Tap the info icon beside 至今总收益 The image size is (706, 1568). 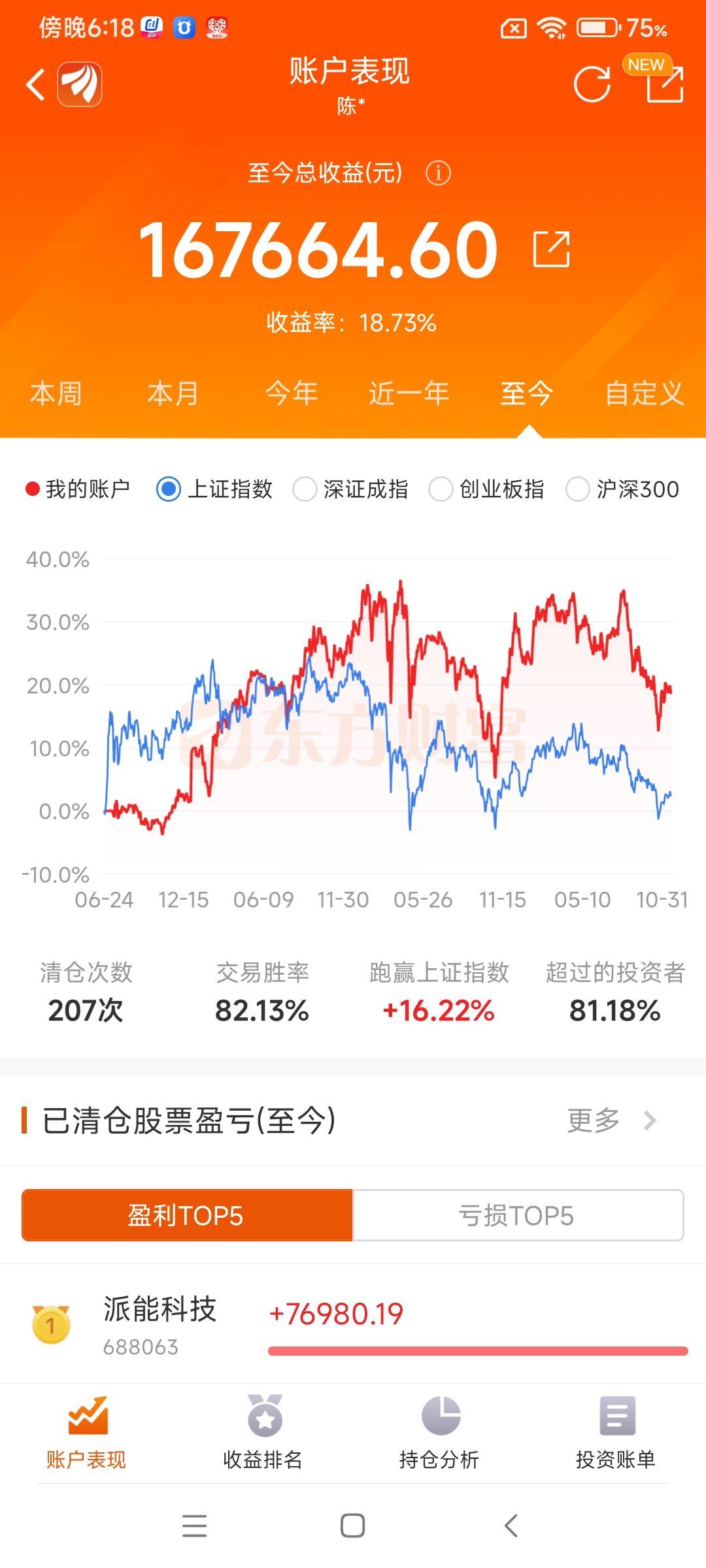point(438,172)
